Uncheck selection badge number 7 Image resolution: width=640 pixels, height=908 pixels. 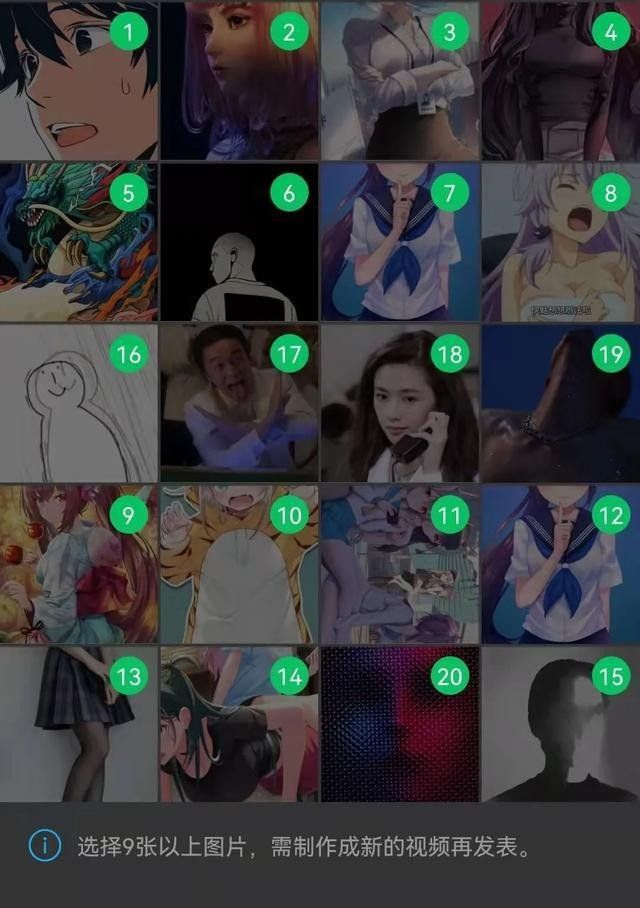click(x=450, y=193)
